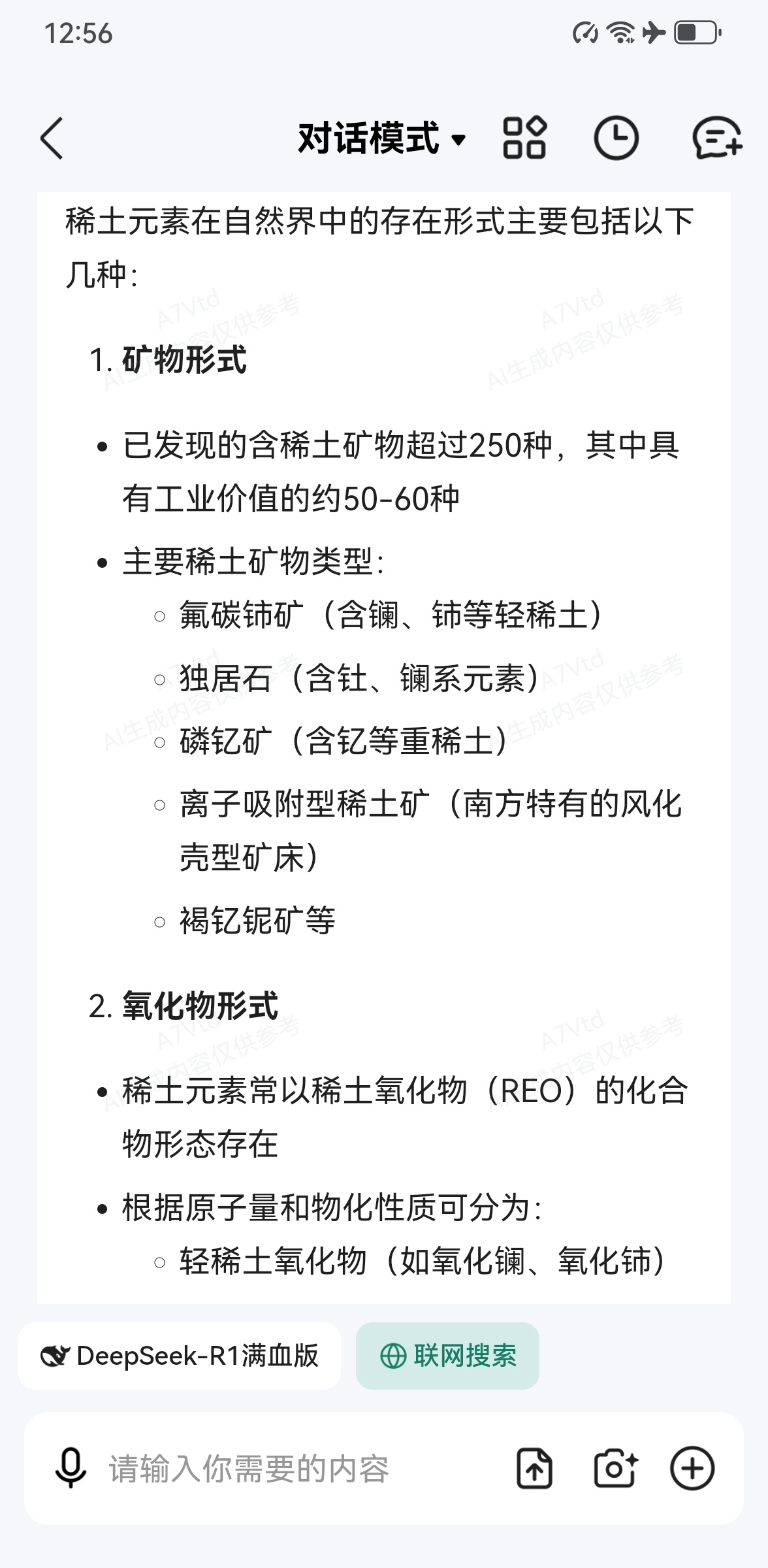Upload a file with the document icon
The width and height of the screenshot is (768, 1568).
(x=534, y=1469)
